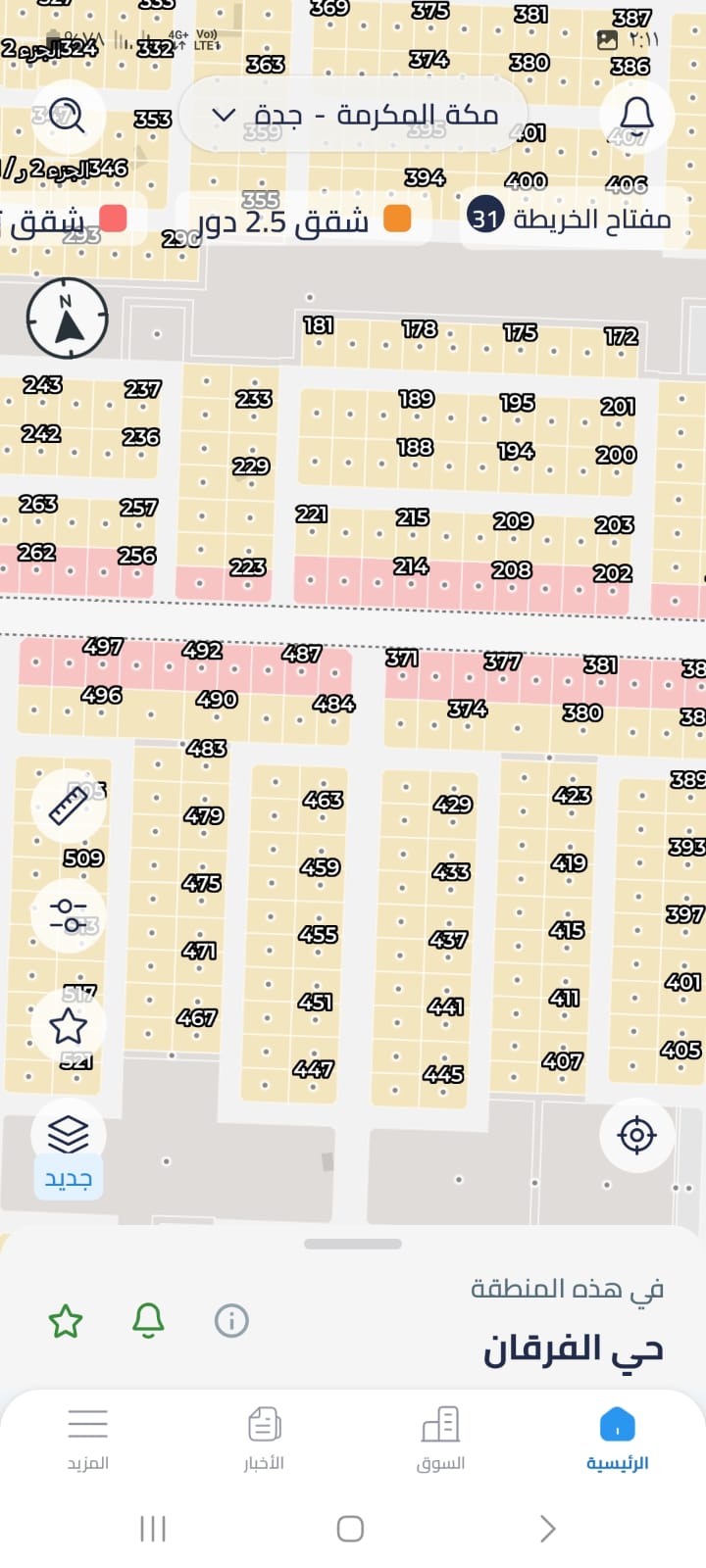Screen dimensions: 706x1568
Task: Open the الأخبار tab
Action: click(264, 1438)
